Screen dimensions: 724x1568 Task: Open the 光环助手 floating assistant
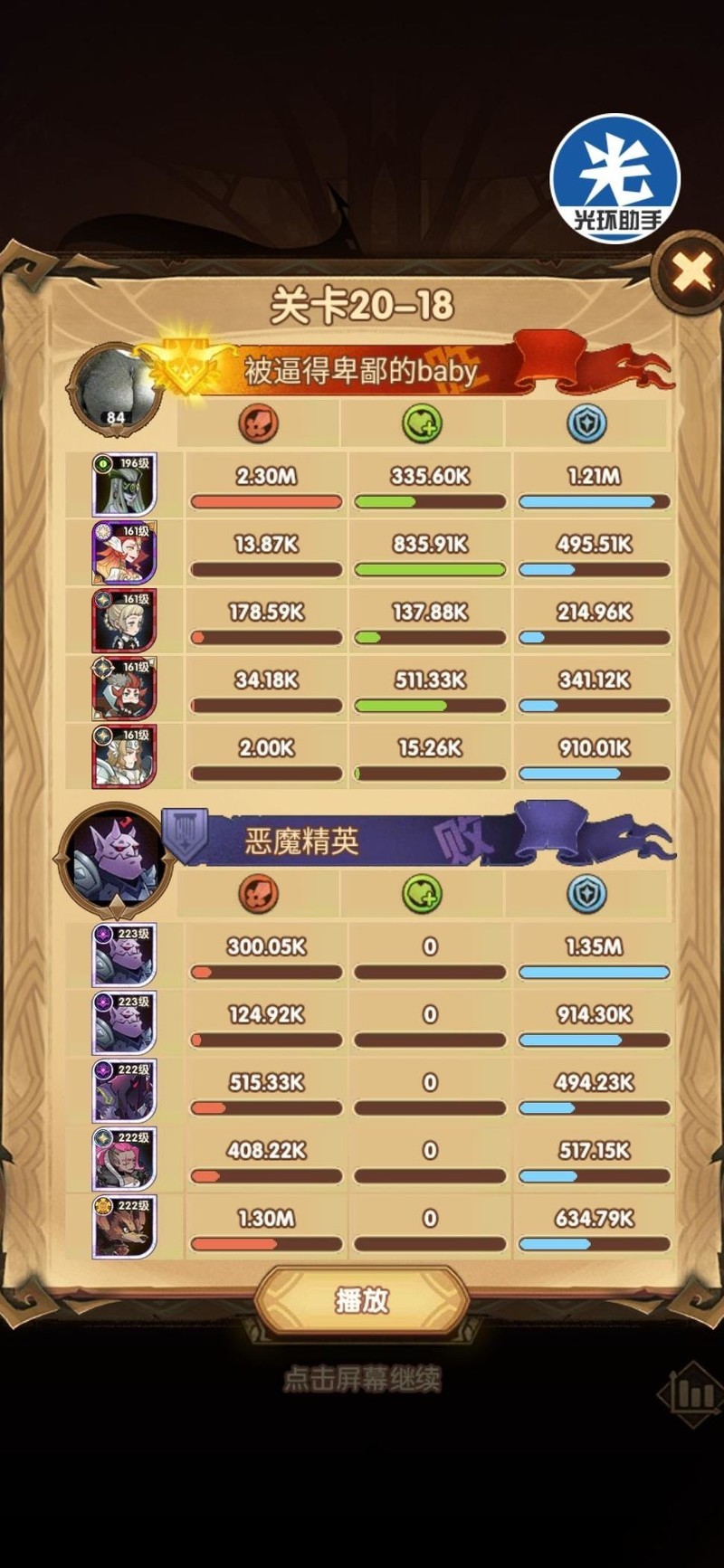[x=615, y=179]
